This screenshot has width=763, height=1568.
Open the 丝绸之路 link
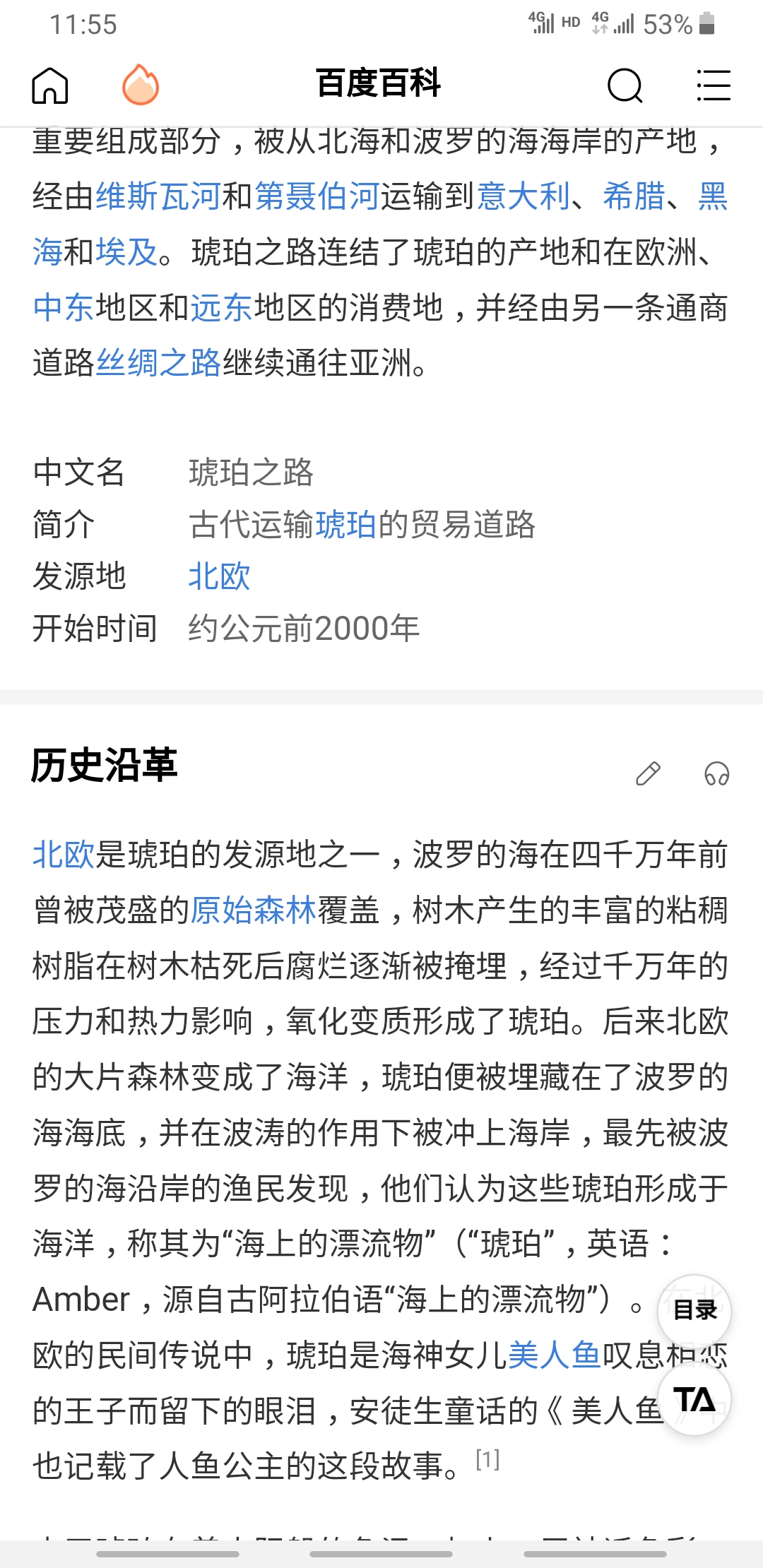157,361
